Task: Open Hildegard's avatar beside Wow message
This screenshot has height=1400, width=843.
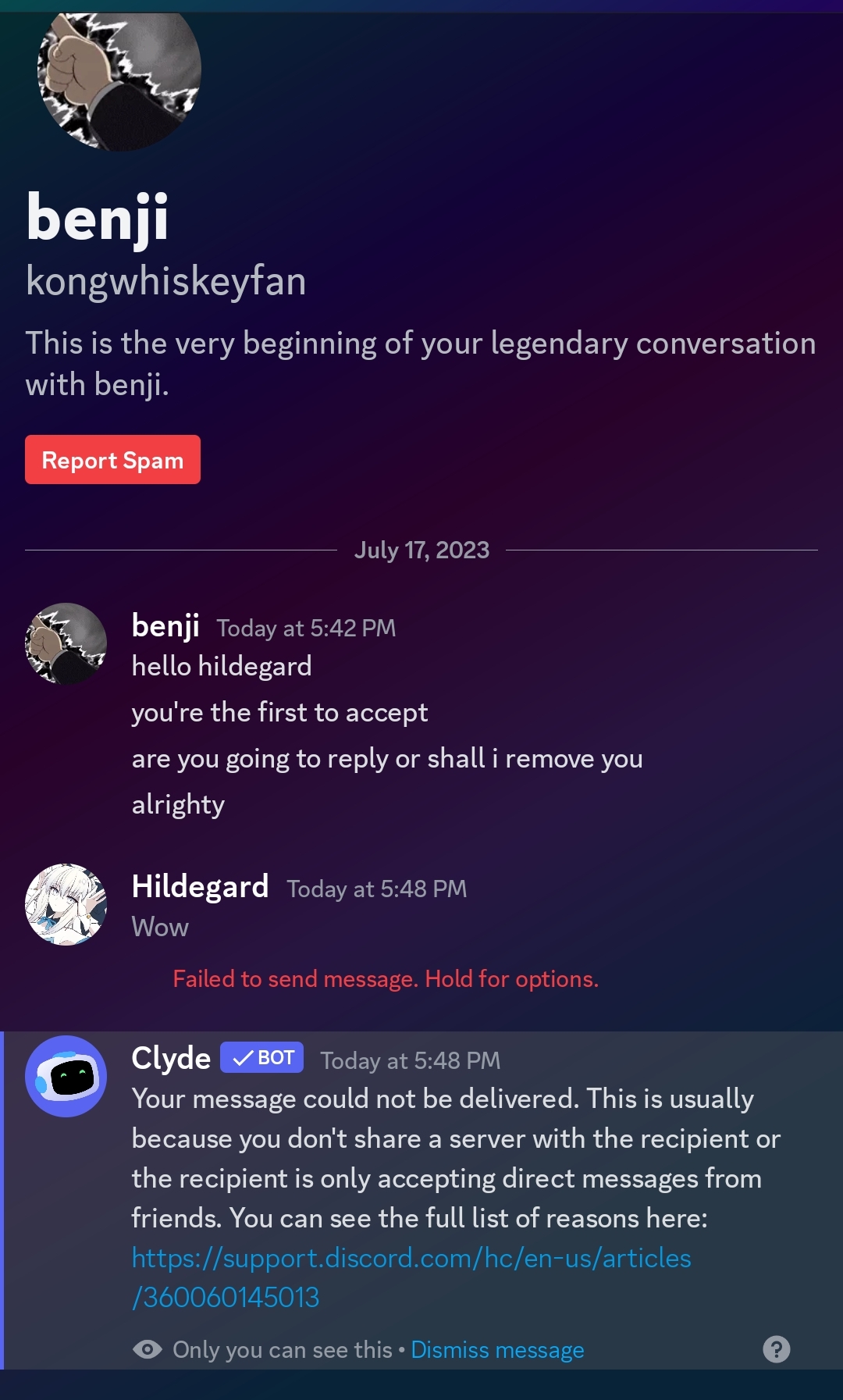Action: [66, 904]
